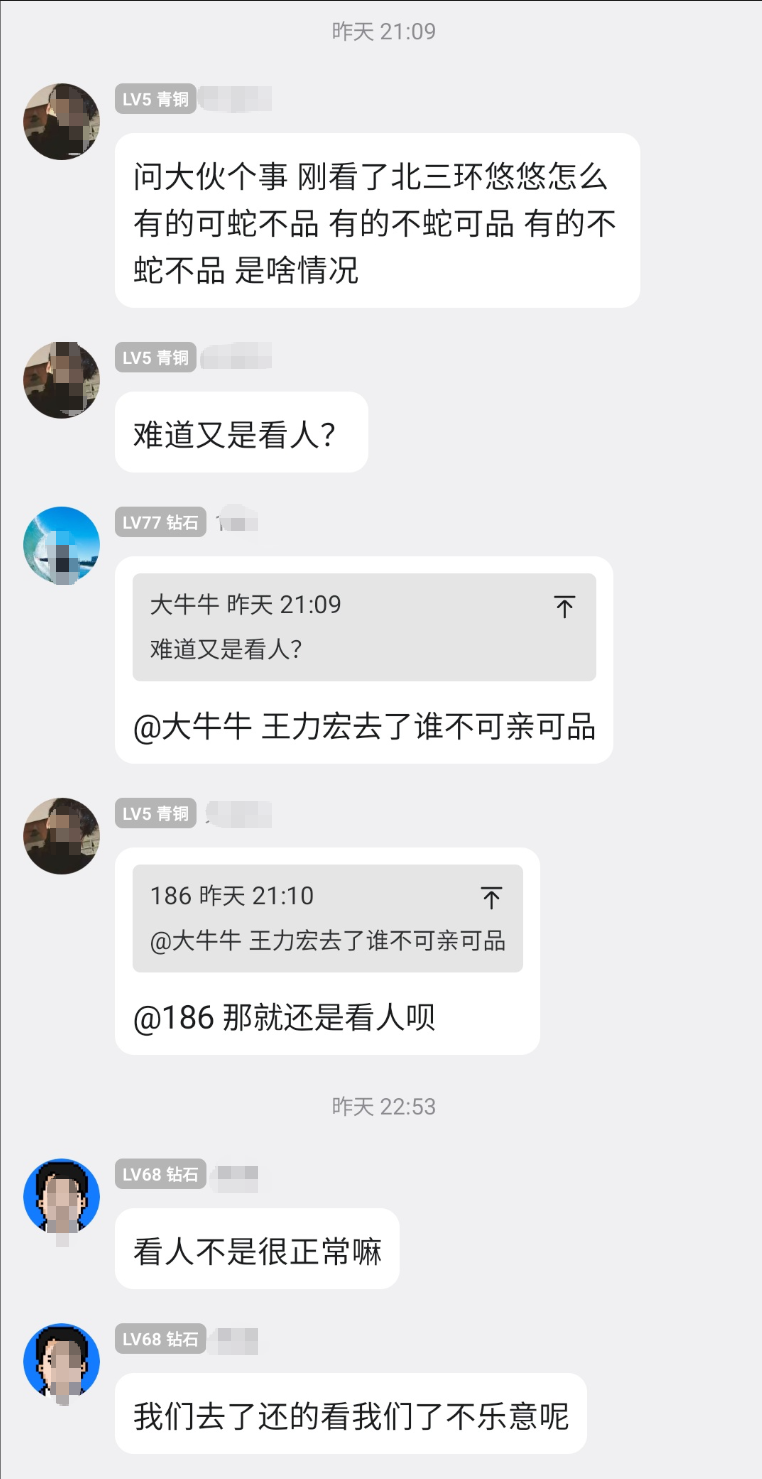Tap the LV77 钻石 level badge
762x1479 pixels.
pyautogui.click(x=160, y=522)
